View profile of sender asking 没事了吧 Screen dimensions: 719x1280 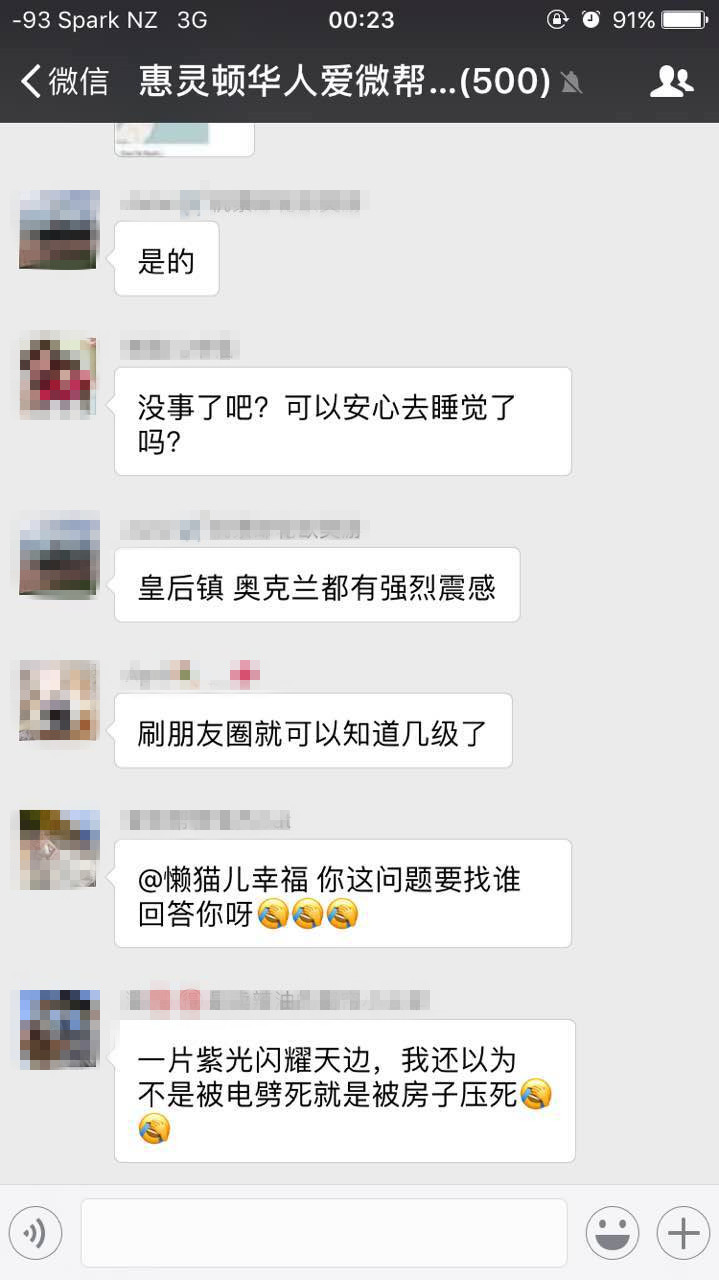click(x=59, y=377)
